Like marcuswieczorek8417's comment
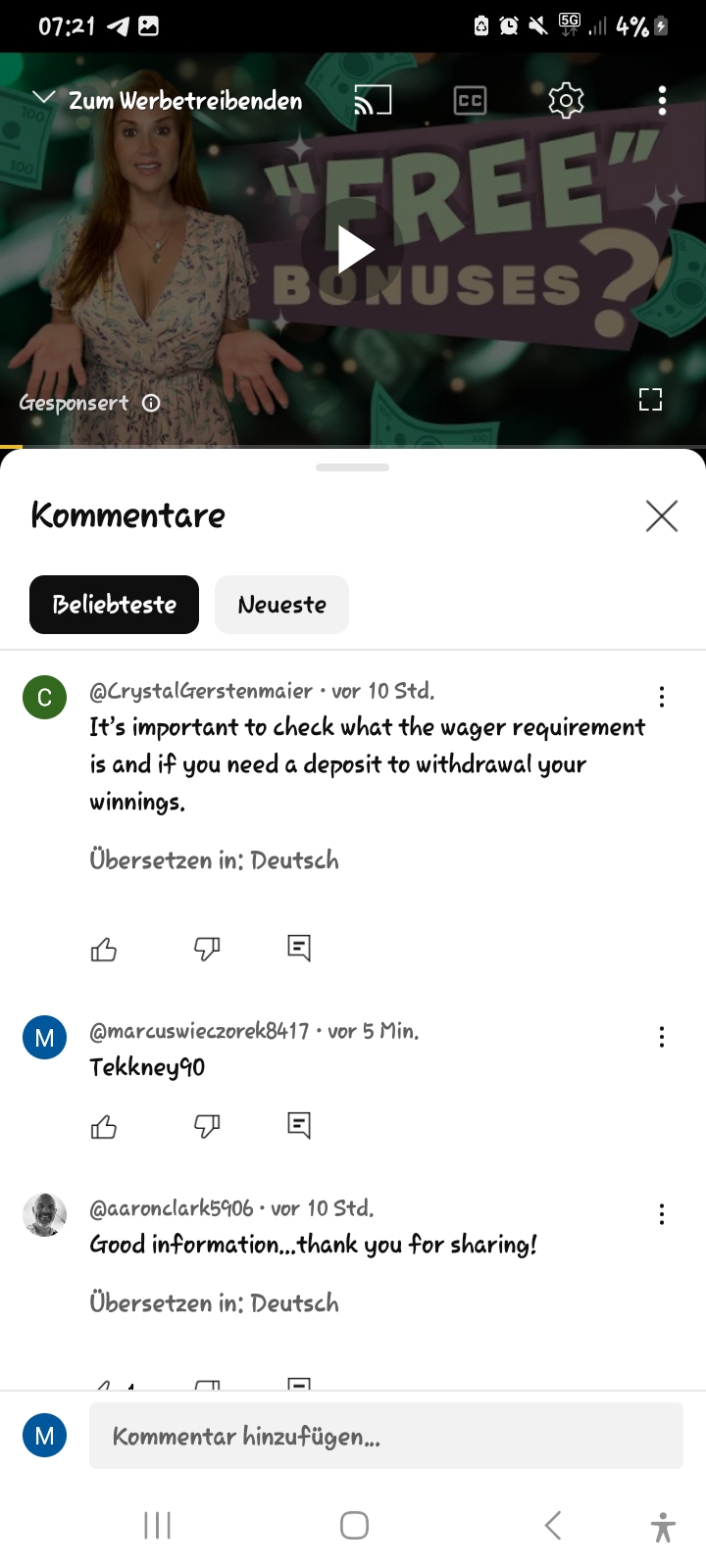 coord(104,1127)
